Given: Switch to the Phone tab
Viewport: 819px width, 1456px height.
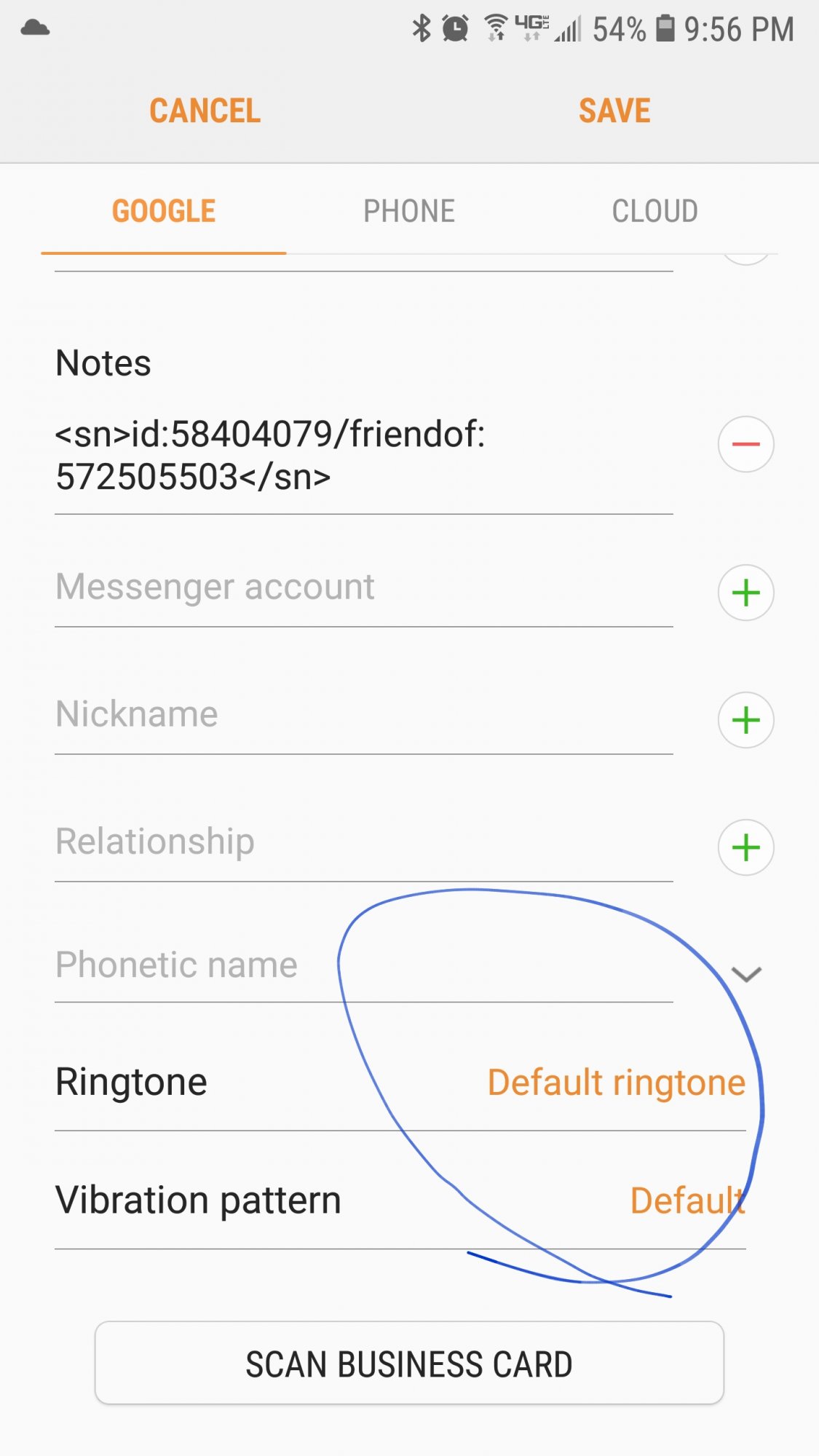Looking at the screenshot, I should point(409,211).
